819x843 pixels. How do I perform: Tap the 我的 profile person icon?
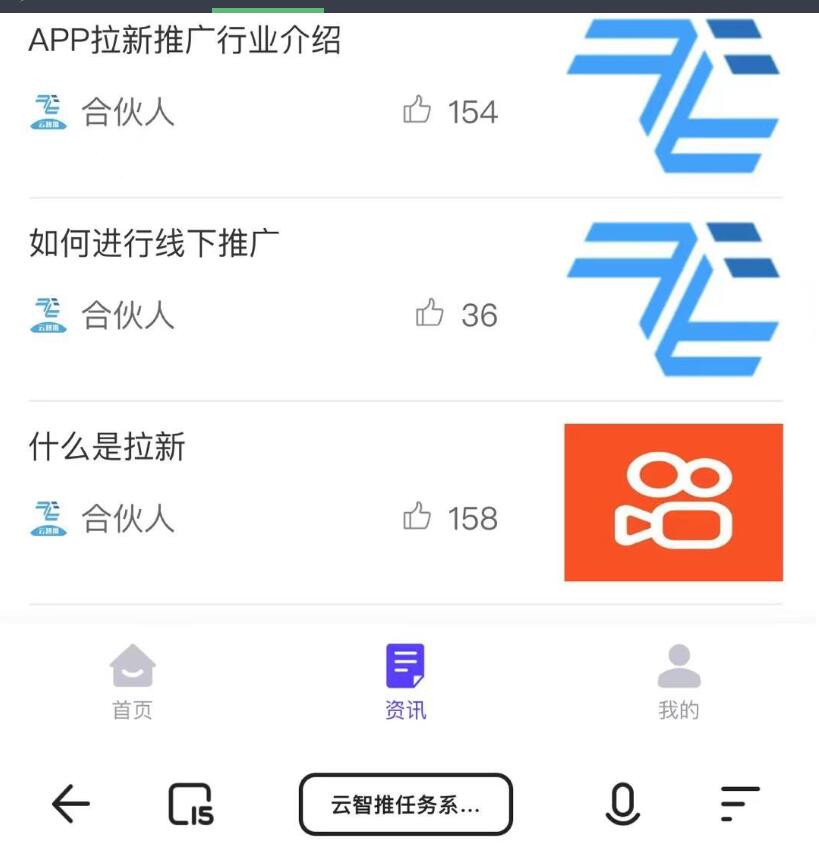(x=678, y=663)
